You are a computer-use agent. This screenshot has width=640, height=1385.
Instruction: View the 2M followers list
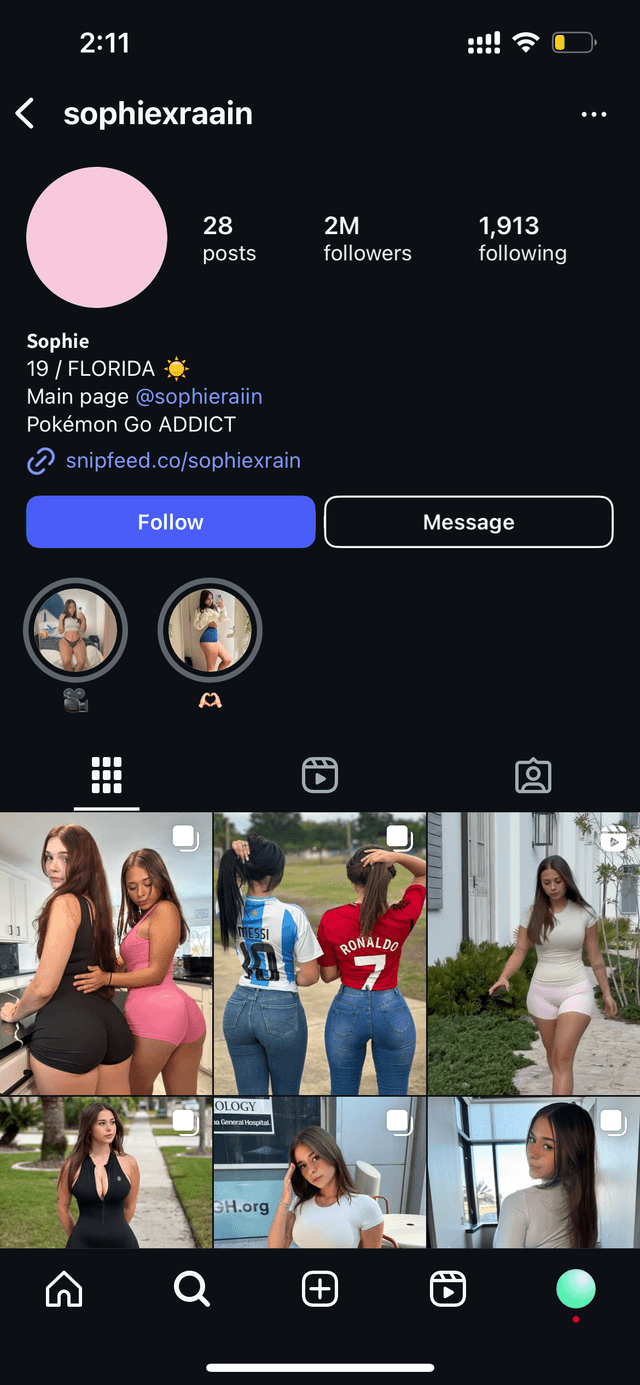[x=367, y=239]
